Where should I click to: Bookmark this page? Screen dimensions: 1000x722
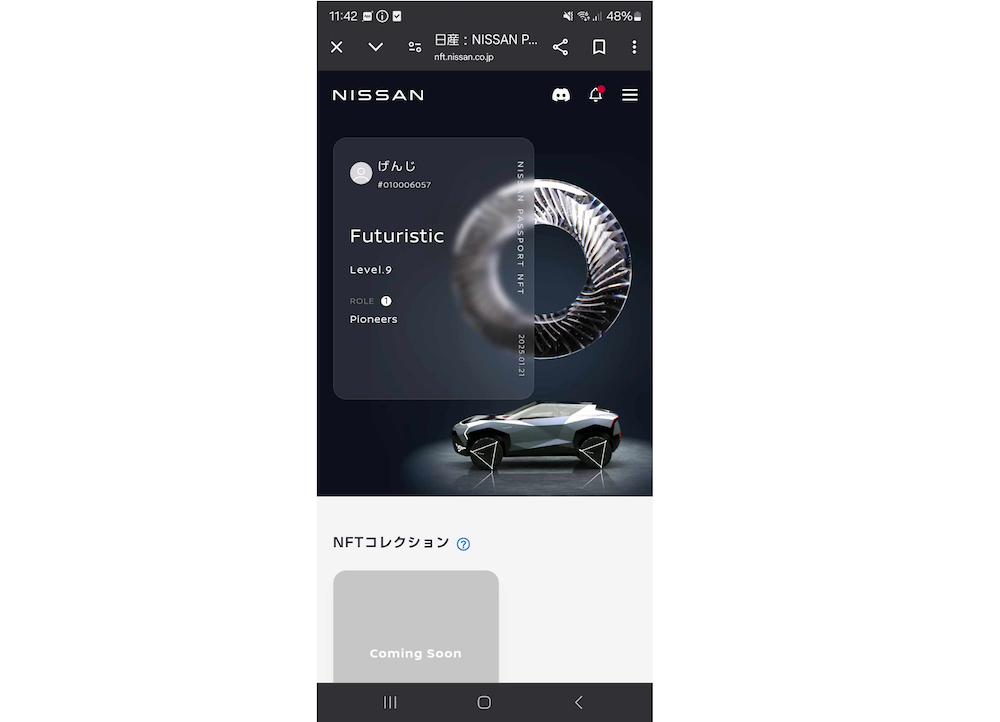[599, 47]
